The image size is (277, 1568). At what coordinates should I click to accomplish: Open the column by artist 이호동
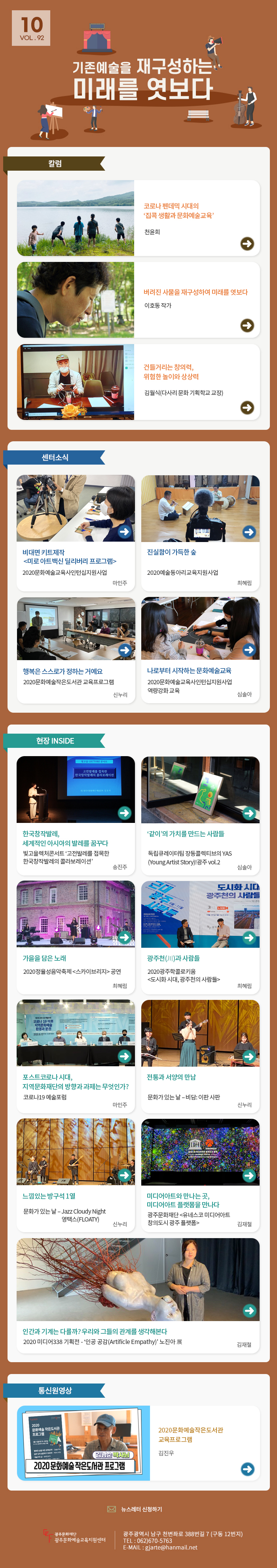[x=247, y=325]
